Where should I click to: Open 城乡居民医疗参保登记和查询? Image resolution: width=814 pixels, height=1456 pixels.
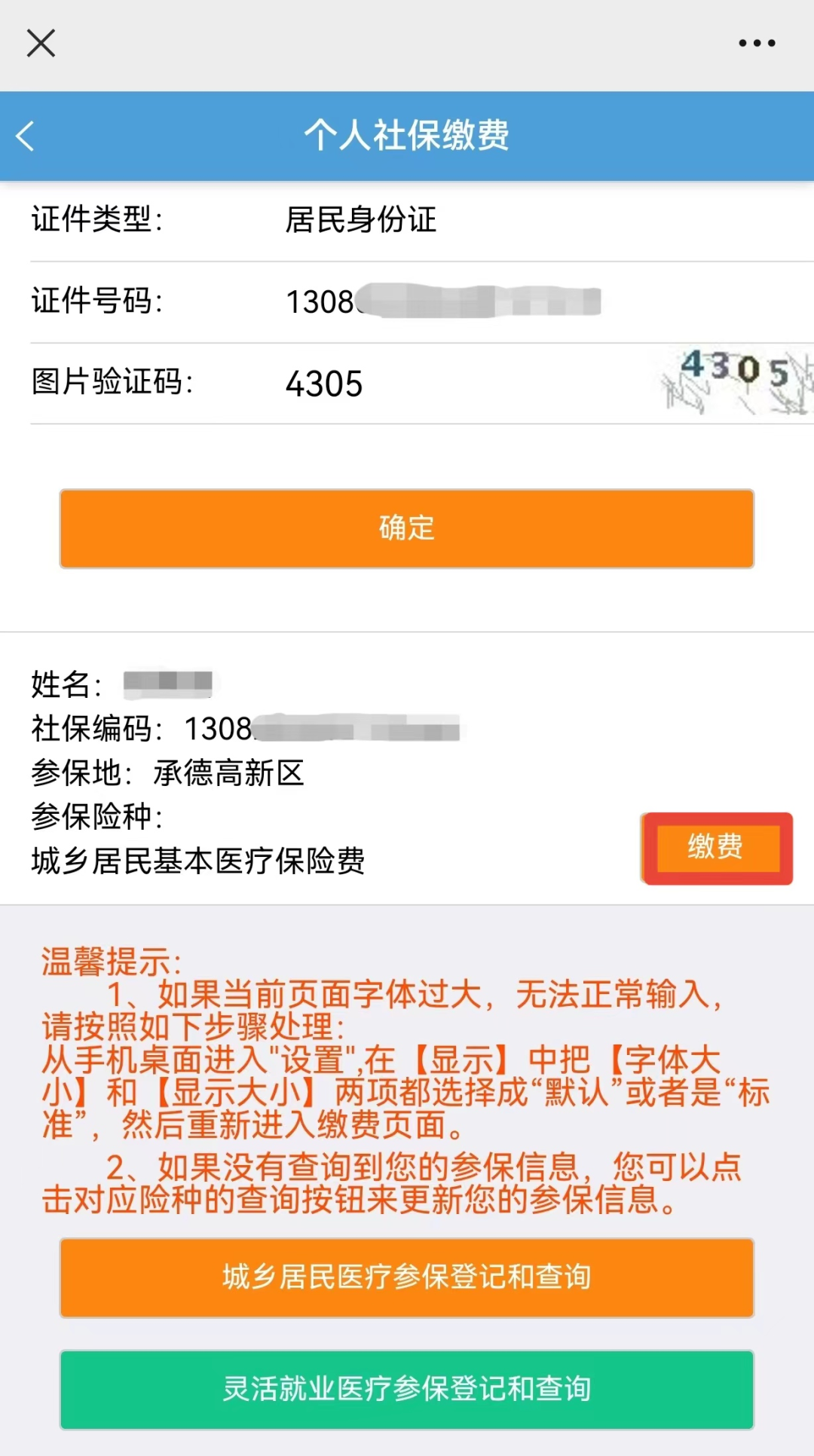click(407, 1277)
